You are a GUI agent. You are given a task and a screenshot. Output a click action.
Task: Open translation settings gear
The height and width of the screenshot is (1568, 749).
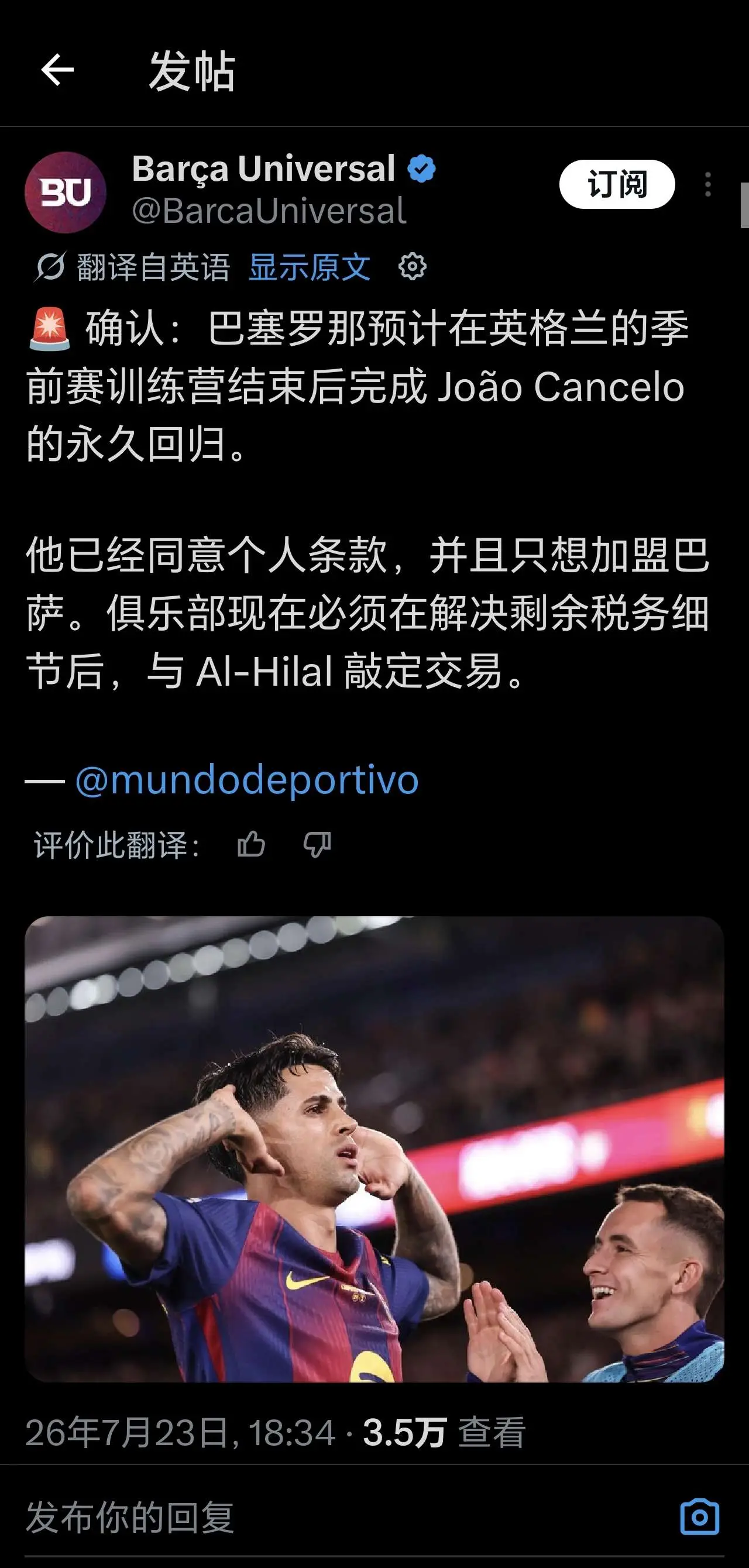pyautogui.click(x=413, y=267)
